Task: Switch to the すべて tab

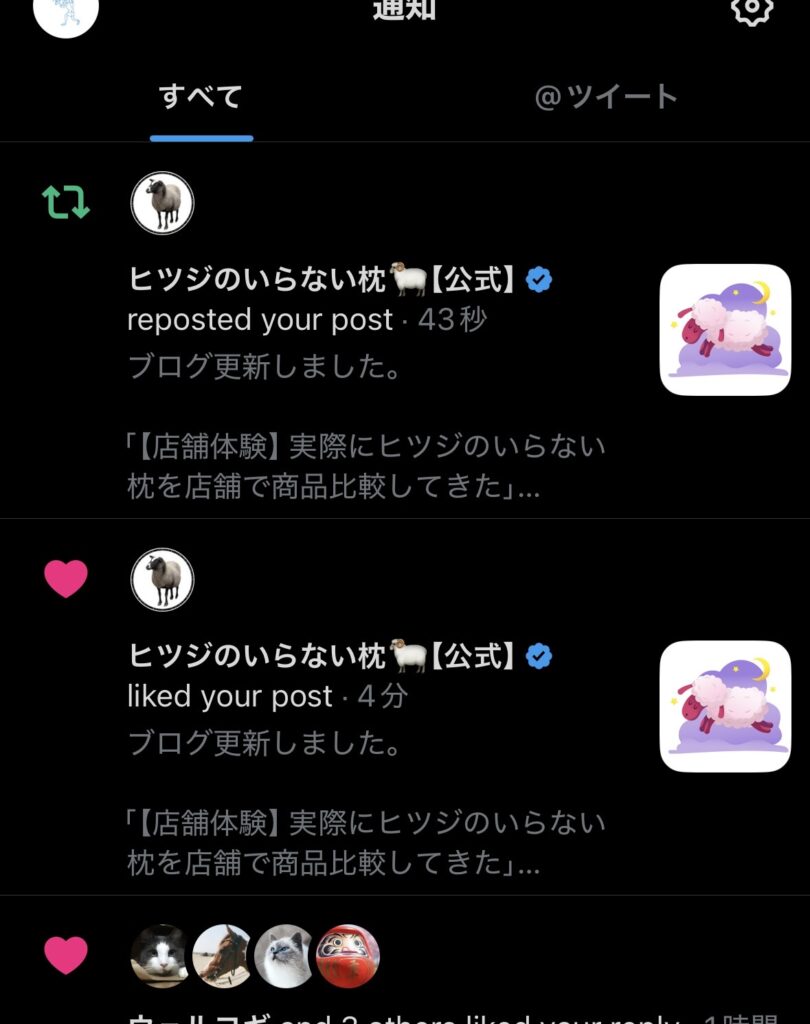Action: [201, 97]
